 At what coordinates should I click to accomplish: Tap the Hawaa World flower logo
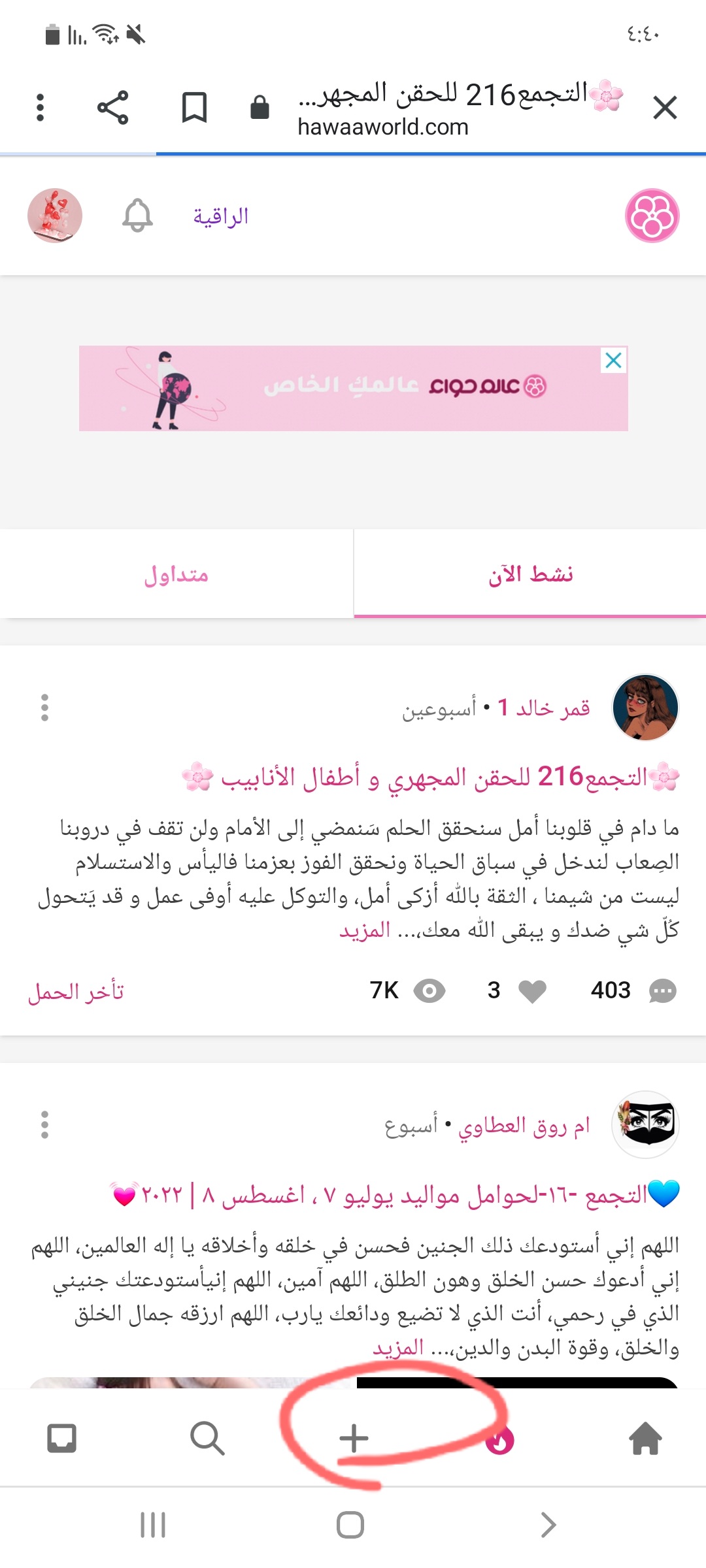tap(652, 216)
